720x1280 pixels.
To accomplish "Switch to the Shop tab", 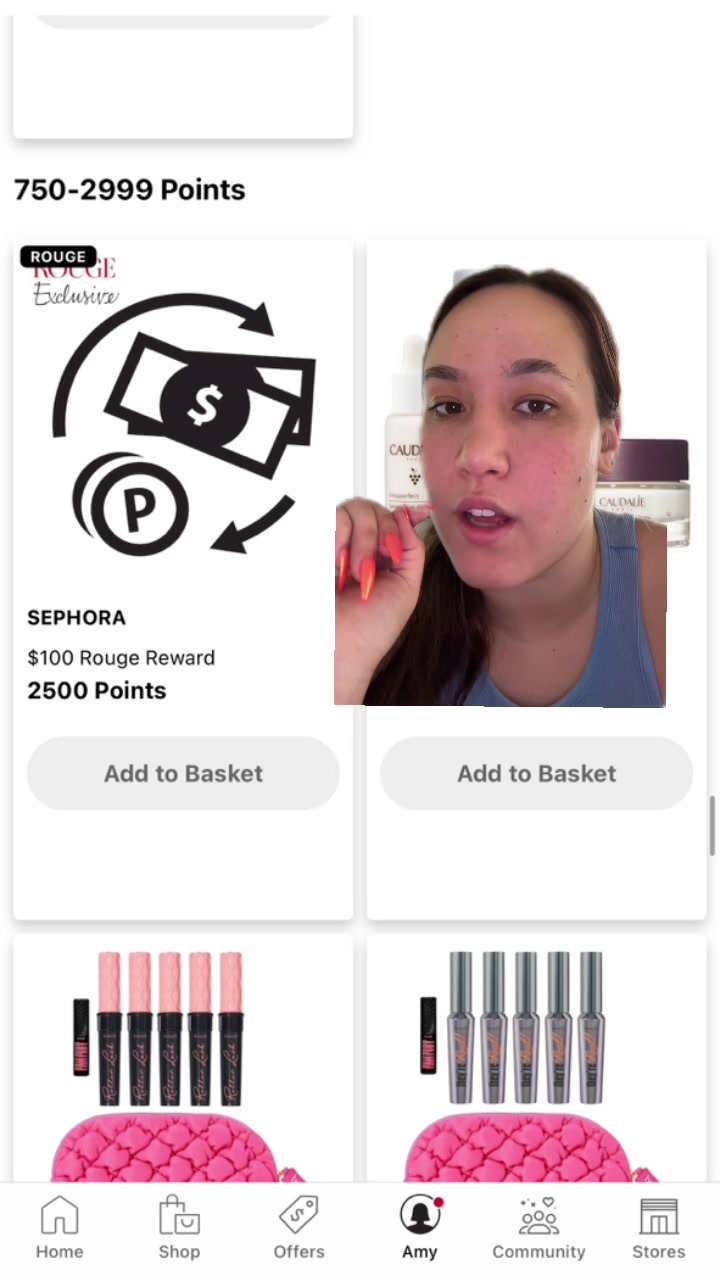I will (x=179, y=1228).
